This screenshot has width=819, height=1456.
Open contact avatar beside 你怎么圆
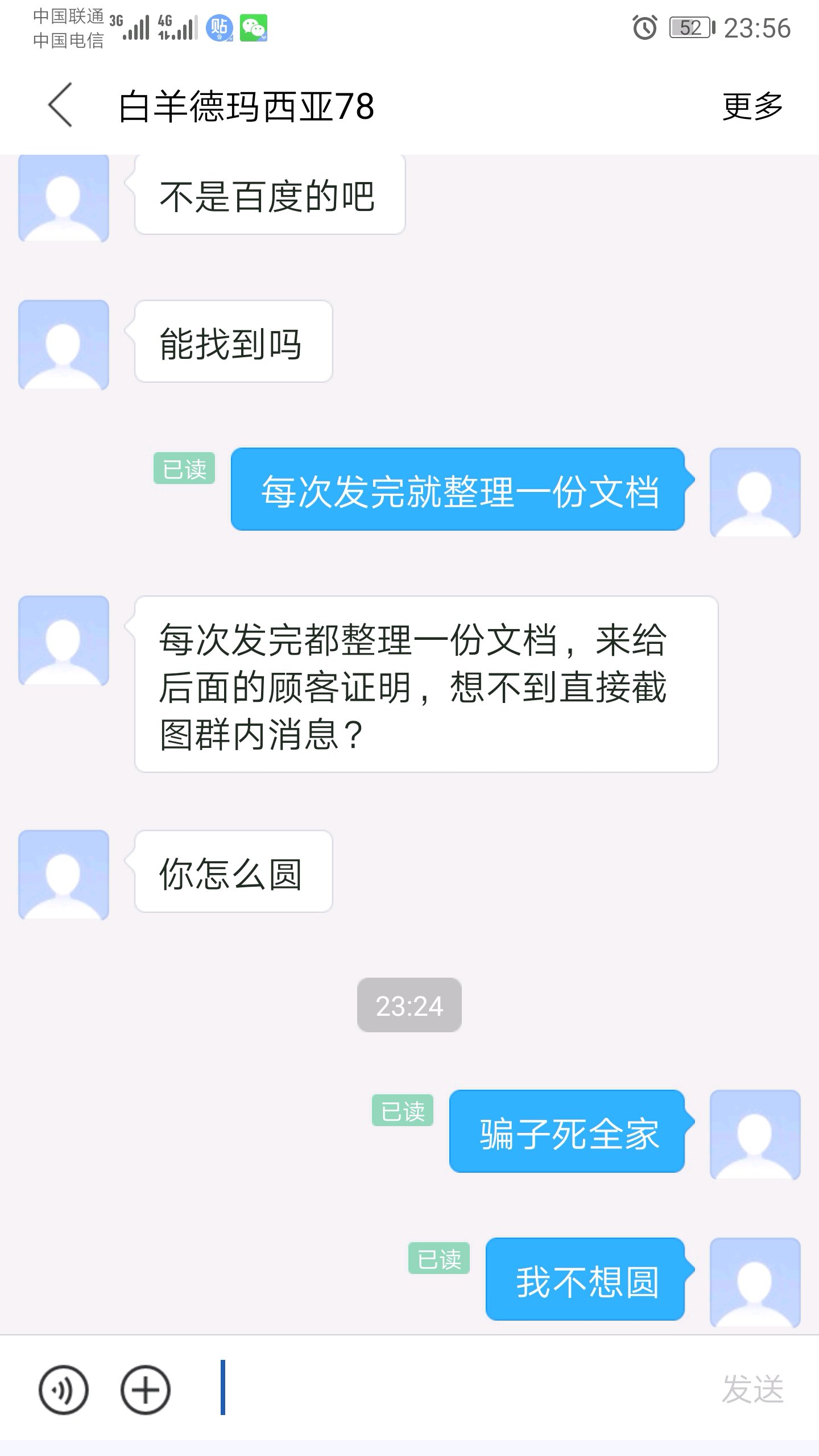[64, 875]
